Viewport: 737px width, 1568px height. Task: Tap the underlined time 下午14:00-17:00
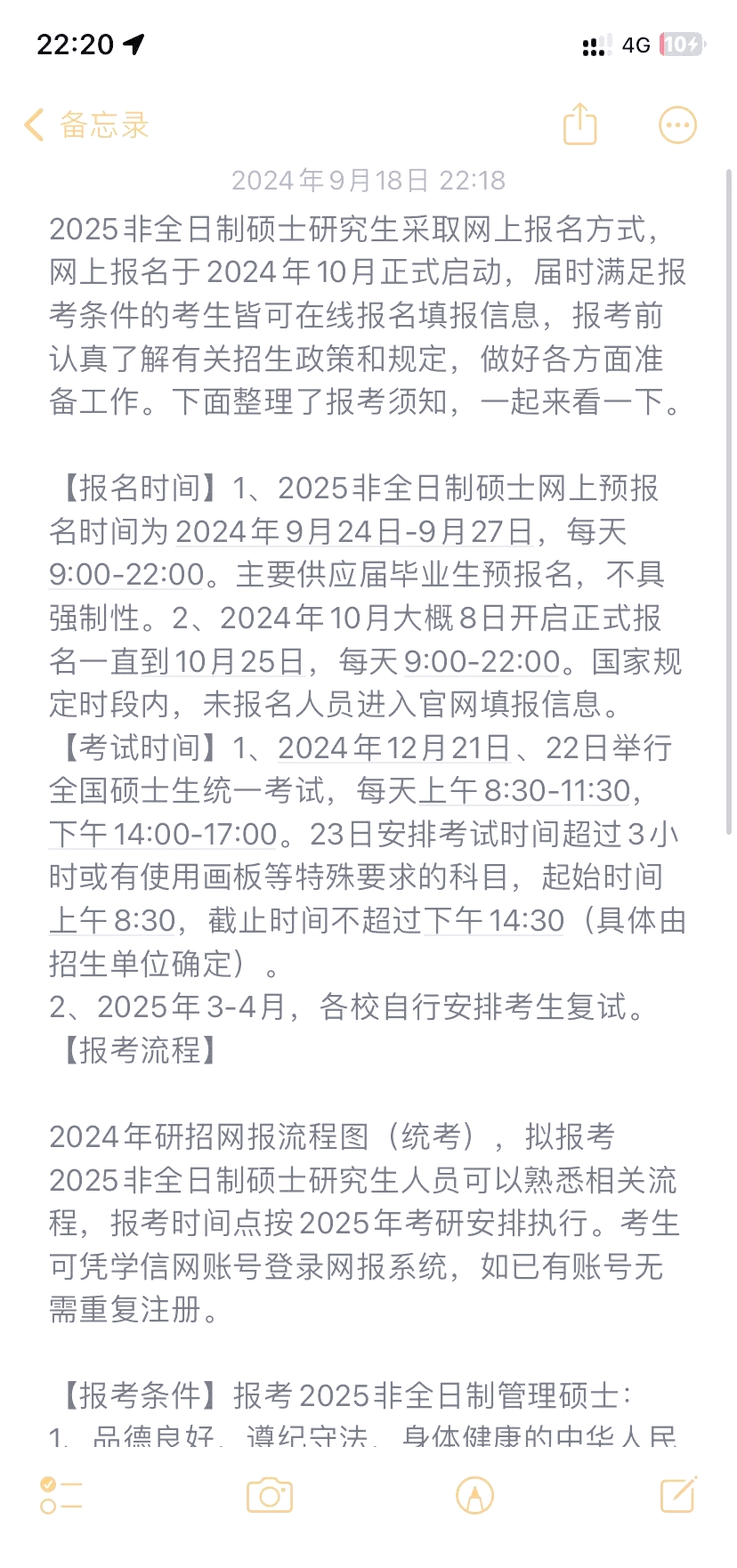pyautogui.click(x=164, y=835)
